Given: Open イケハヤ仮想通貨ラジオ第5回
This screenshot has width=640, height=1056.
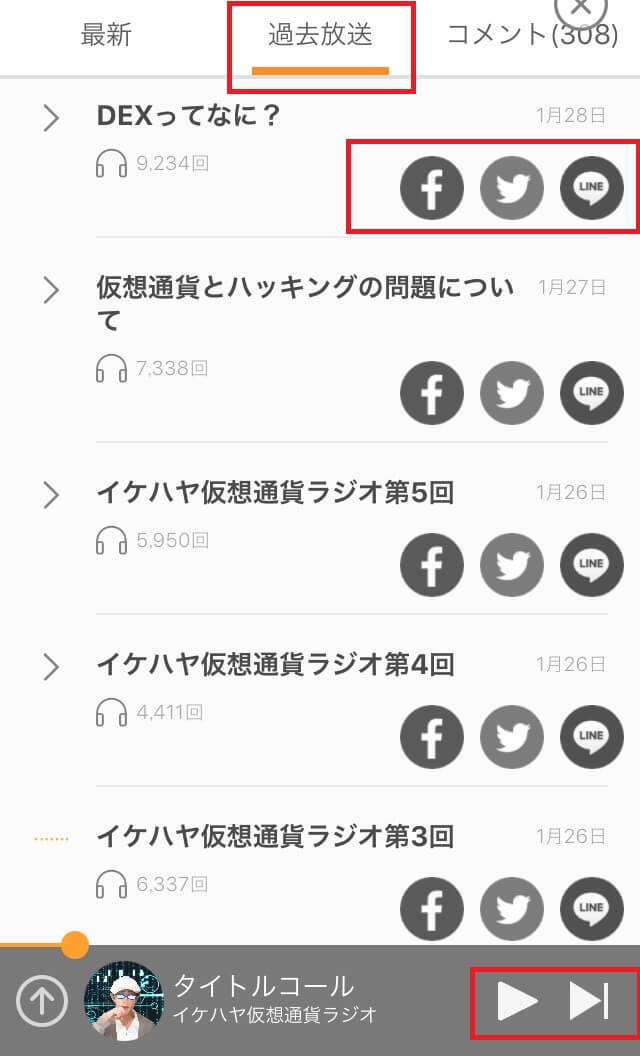Looking at the screenshot, I should click(275, 493).
